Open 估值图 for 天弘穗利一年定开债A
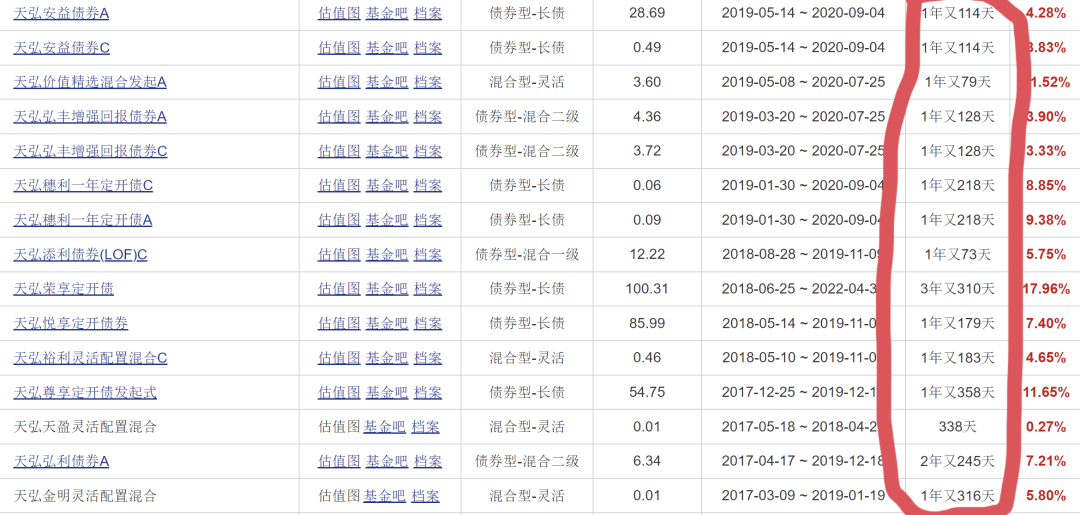 click(339, 220)
